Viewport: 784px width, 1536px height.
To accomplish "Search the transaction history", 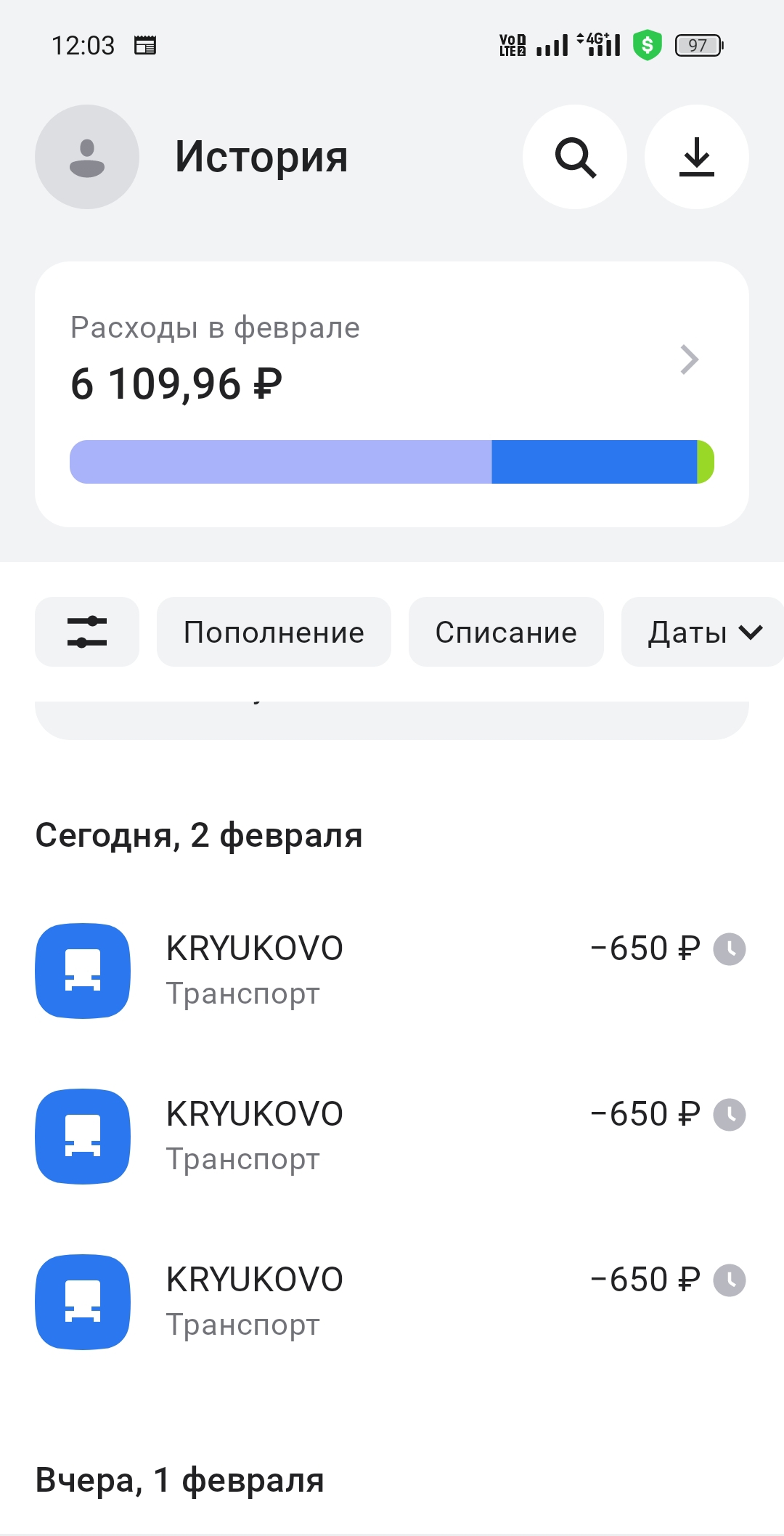I will (575, 157).
